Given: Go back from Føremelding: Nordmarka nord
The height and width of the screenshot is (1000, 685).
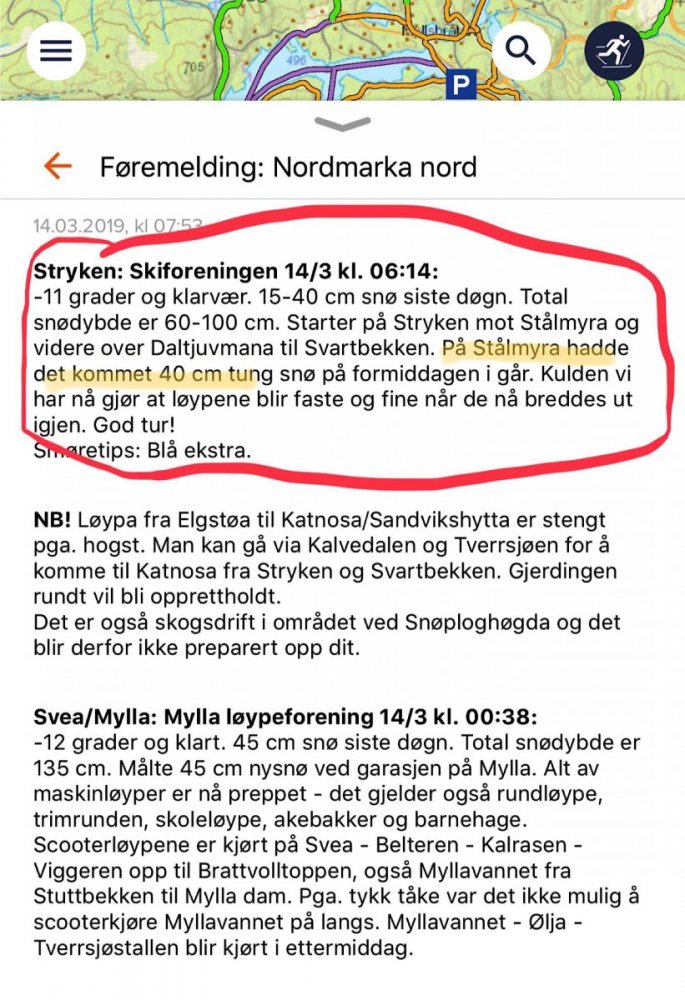Looking at the screenshot, I should click(58, 166).
